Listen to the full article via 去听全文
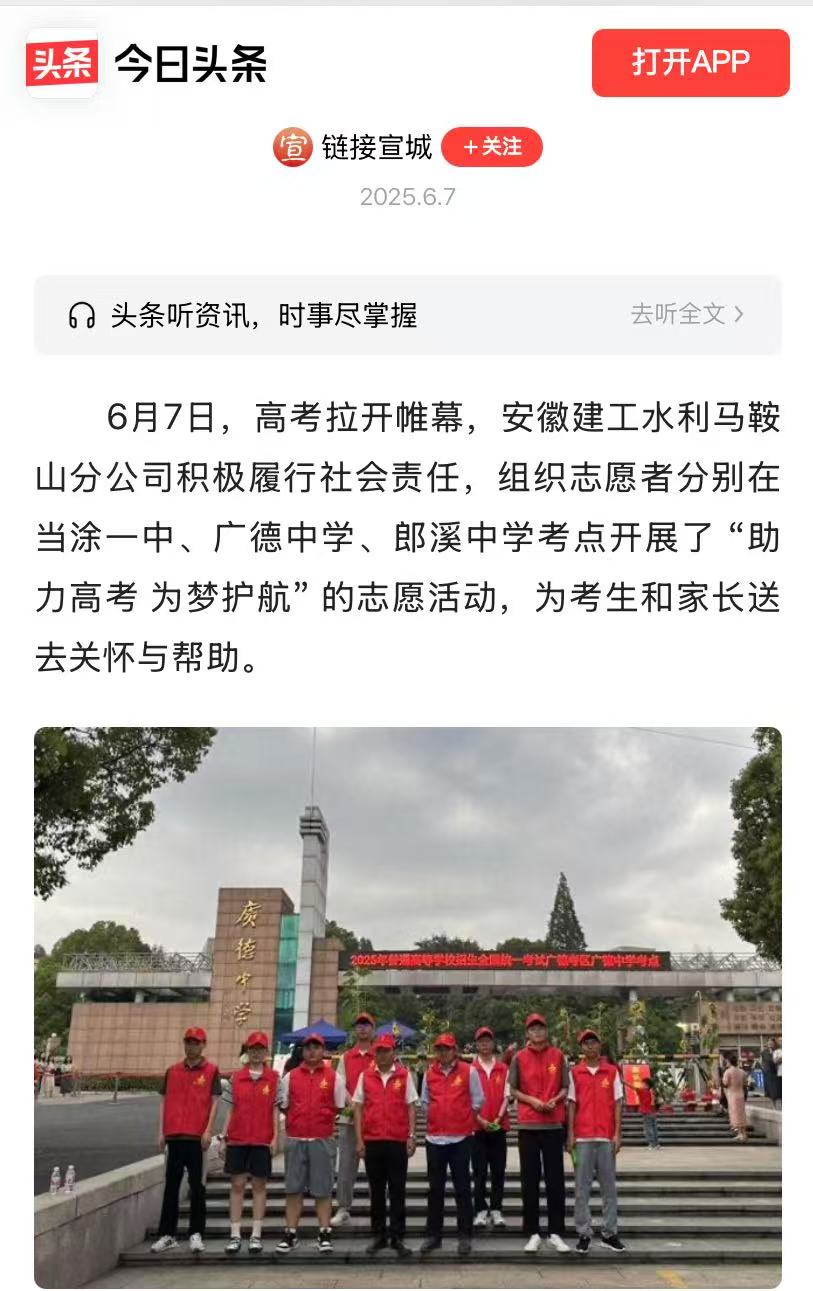813x1291 pixels. coord(686,314)
